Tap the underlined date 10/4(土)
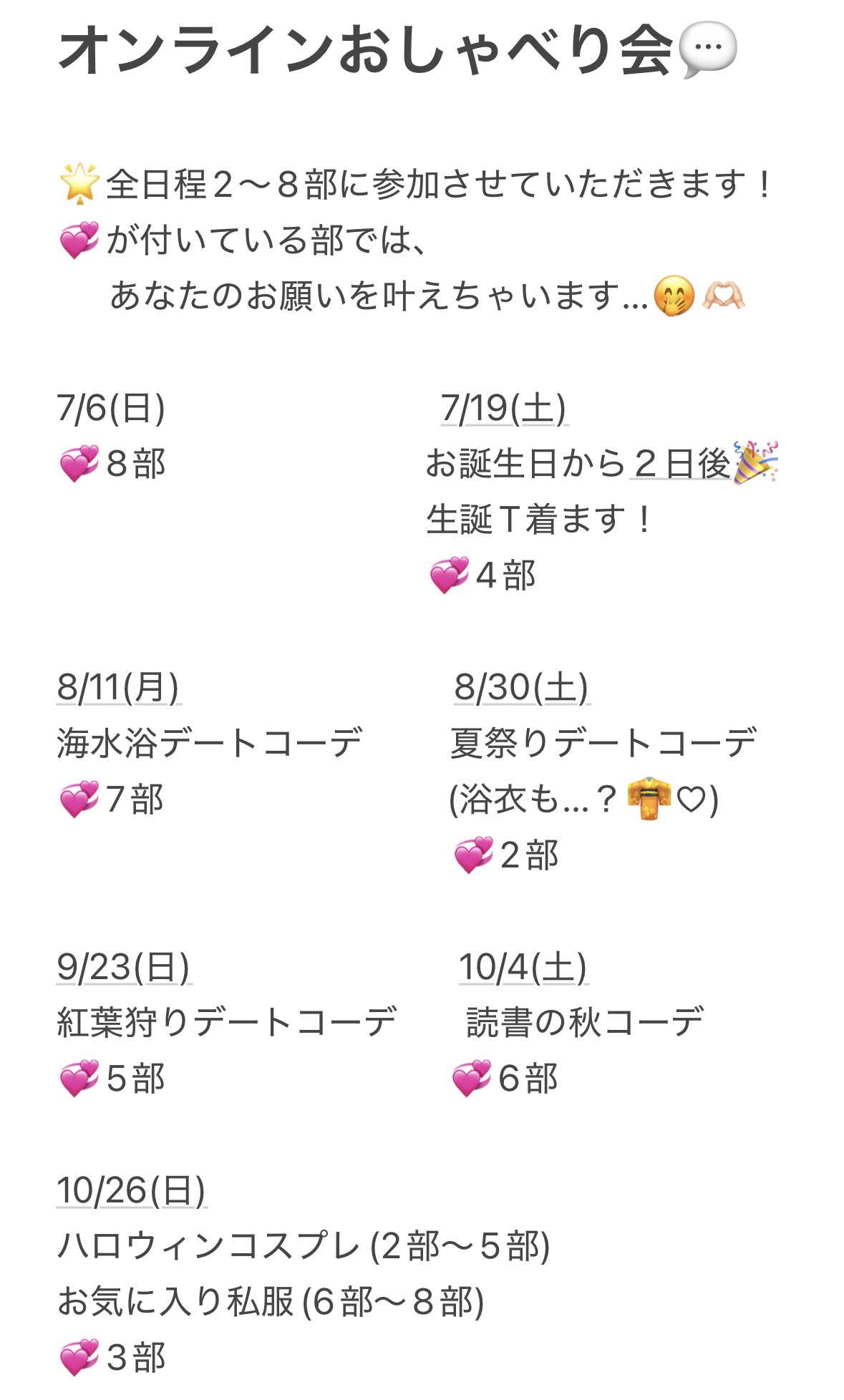The image size is (844, 1400). click(x=523, y=967)
